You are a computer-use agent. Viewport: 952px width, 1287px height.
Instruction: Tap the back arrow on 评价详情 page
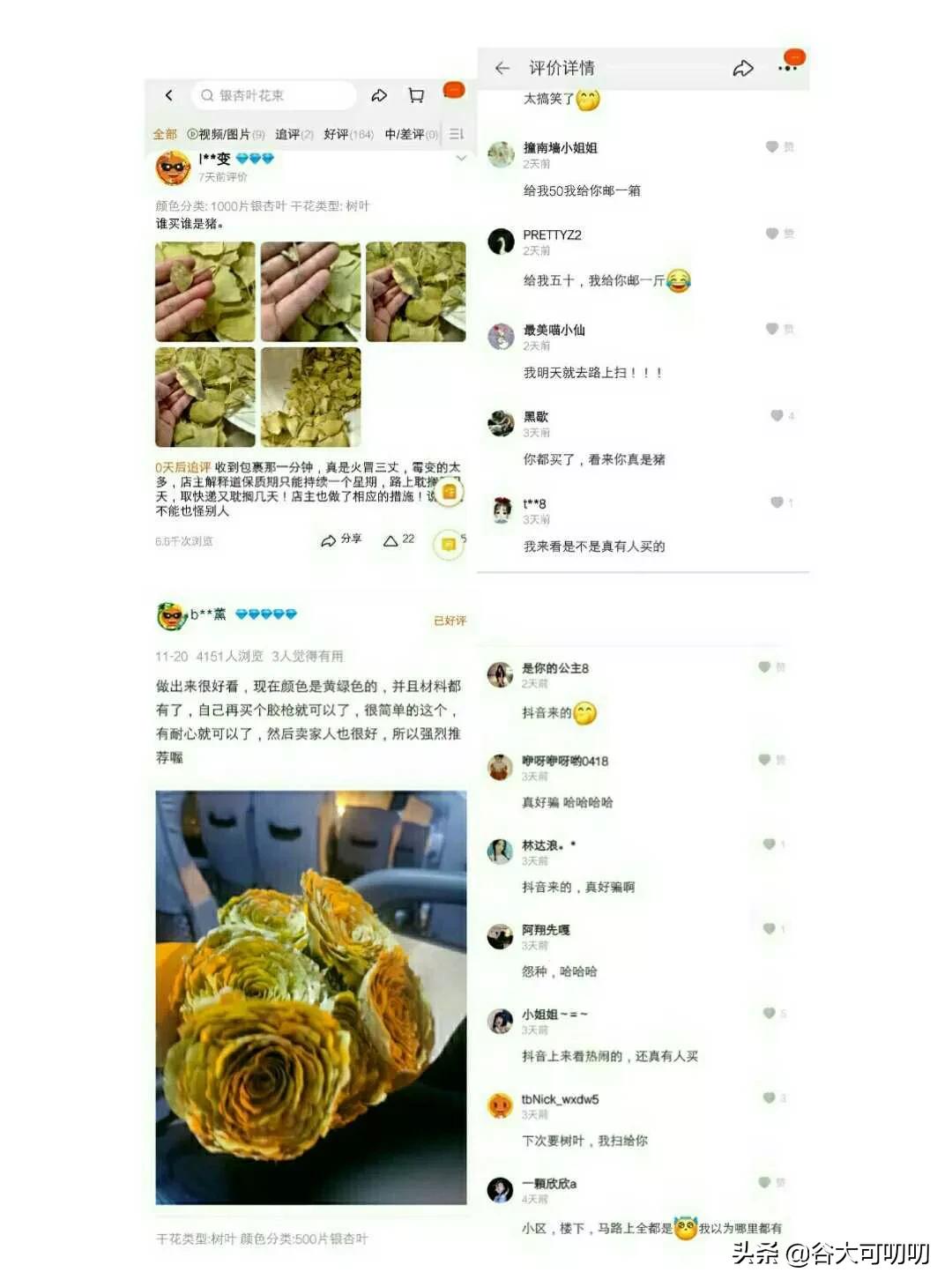click(502, 68)
